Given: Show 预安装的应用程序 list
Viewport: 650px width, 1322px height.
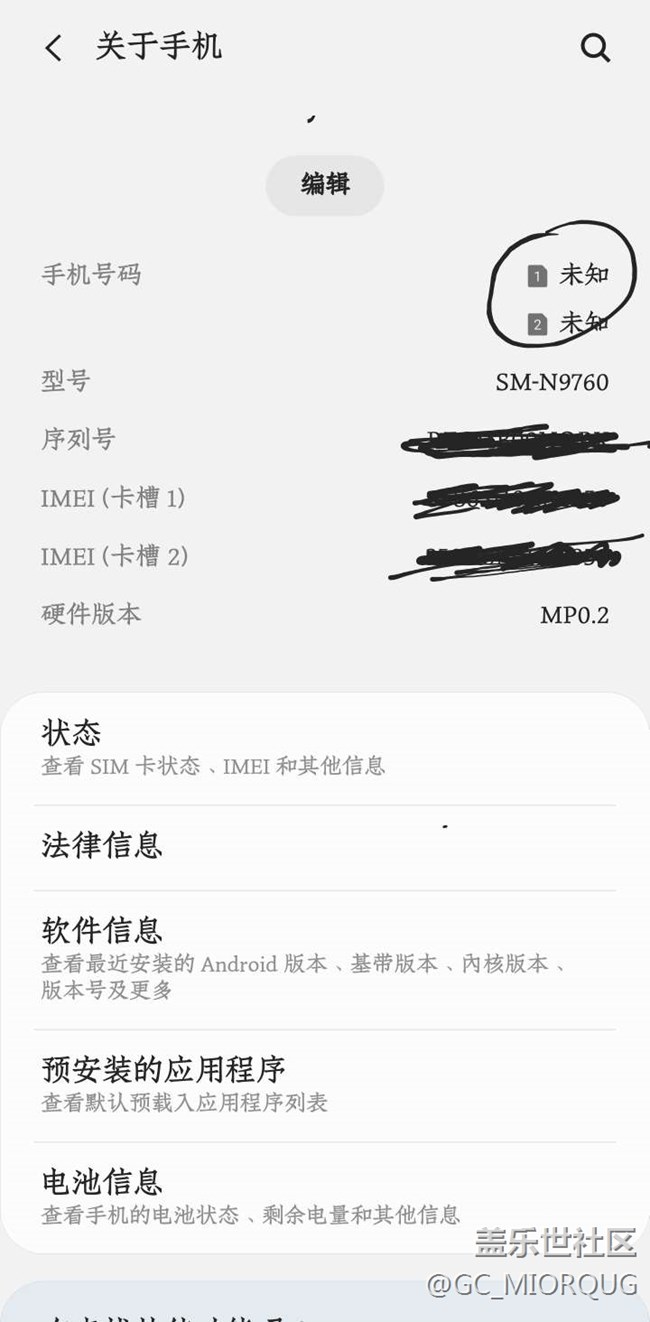Looking at the screenshot, I should (x=325, y=1084).
